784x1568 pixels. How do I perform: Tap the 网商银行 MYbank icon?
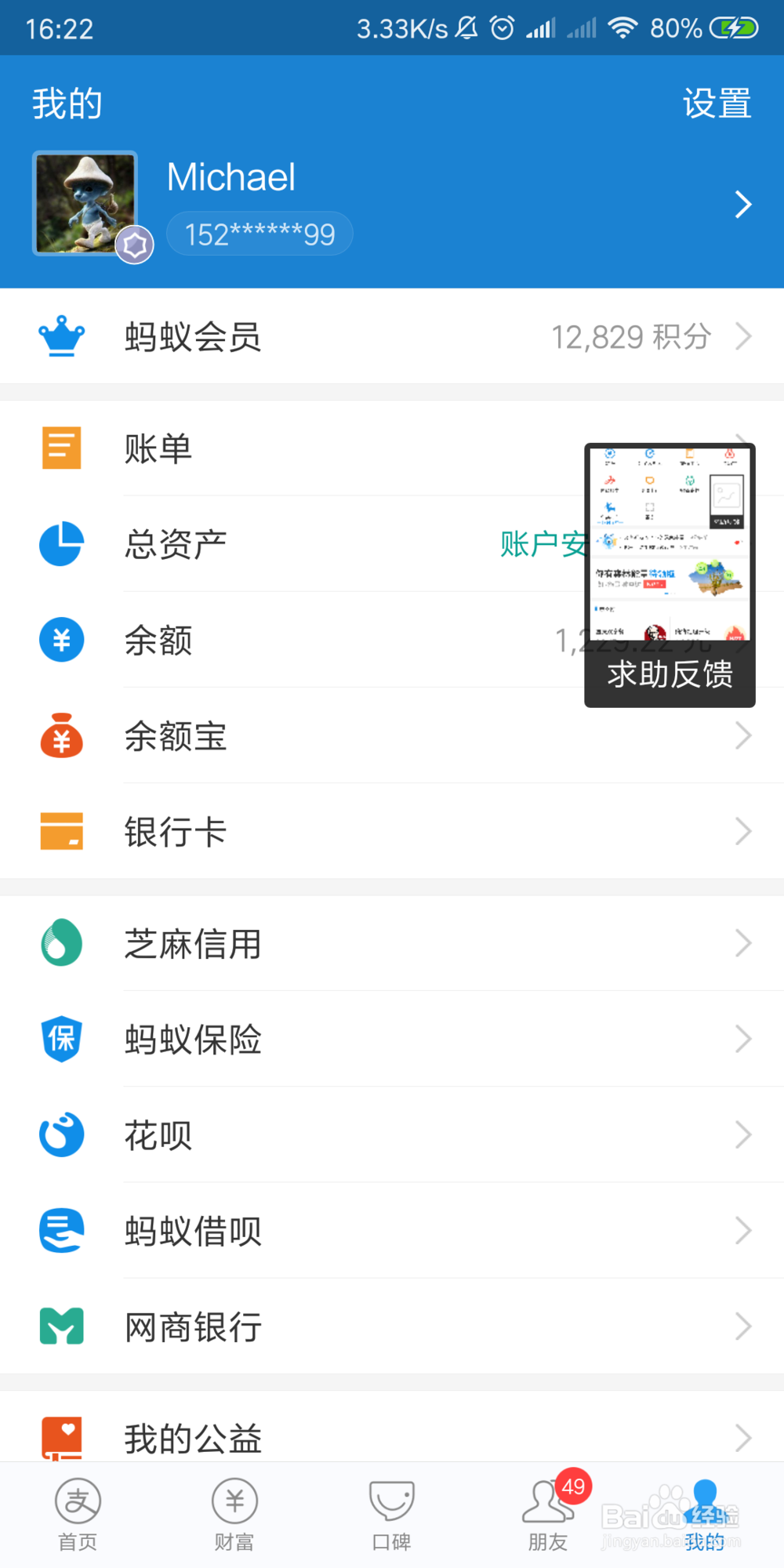pos(61,1326)
